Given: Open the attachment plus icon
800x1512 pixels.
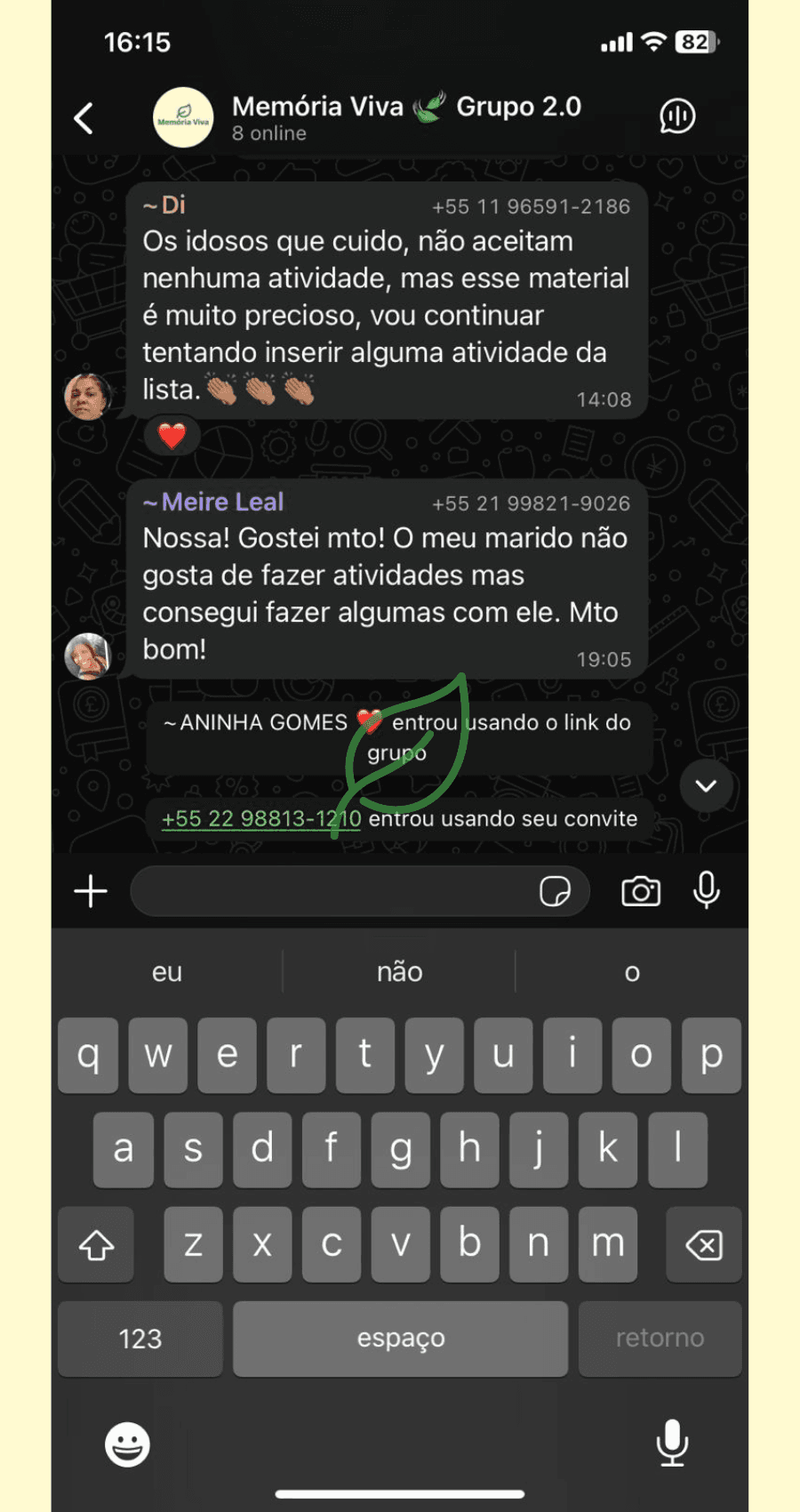Looking at the screenshot, I should (x=89, y=891).
